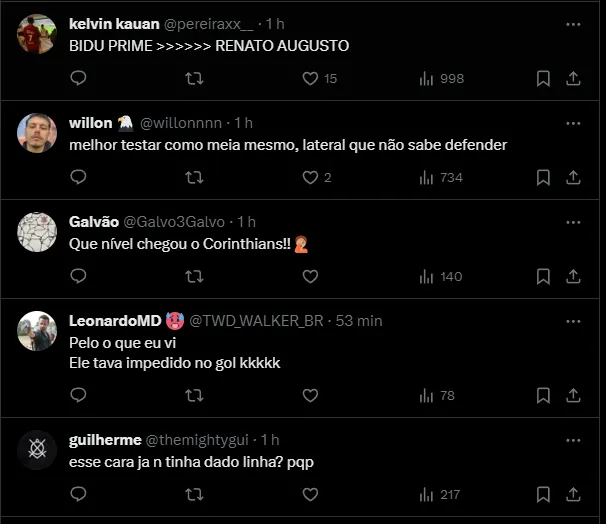606x524 pixels.
Task: Reply to guilherme's tweet
Action: 79,494
